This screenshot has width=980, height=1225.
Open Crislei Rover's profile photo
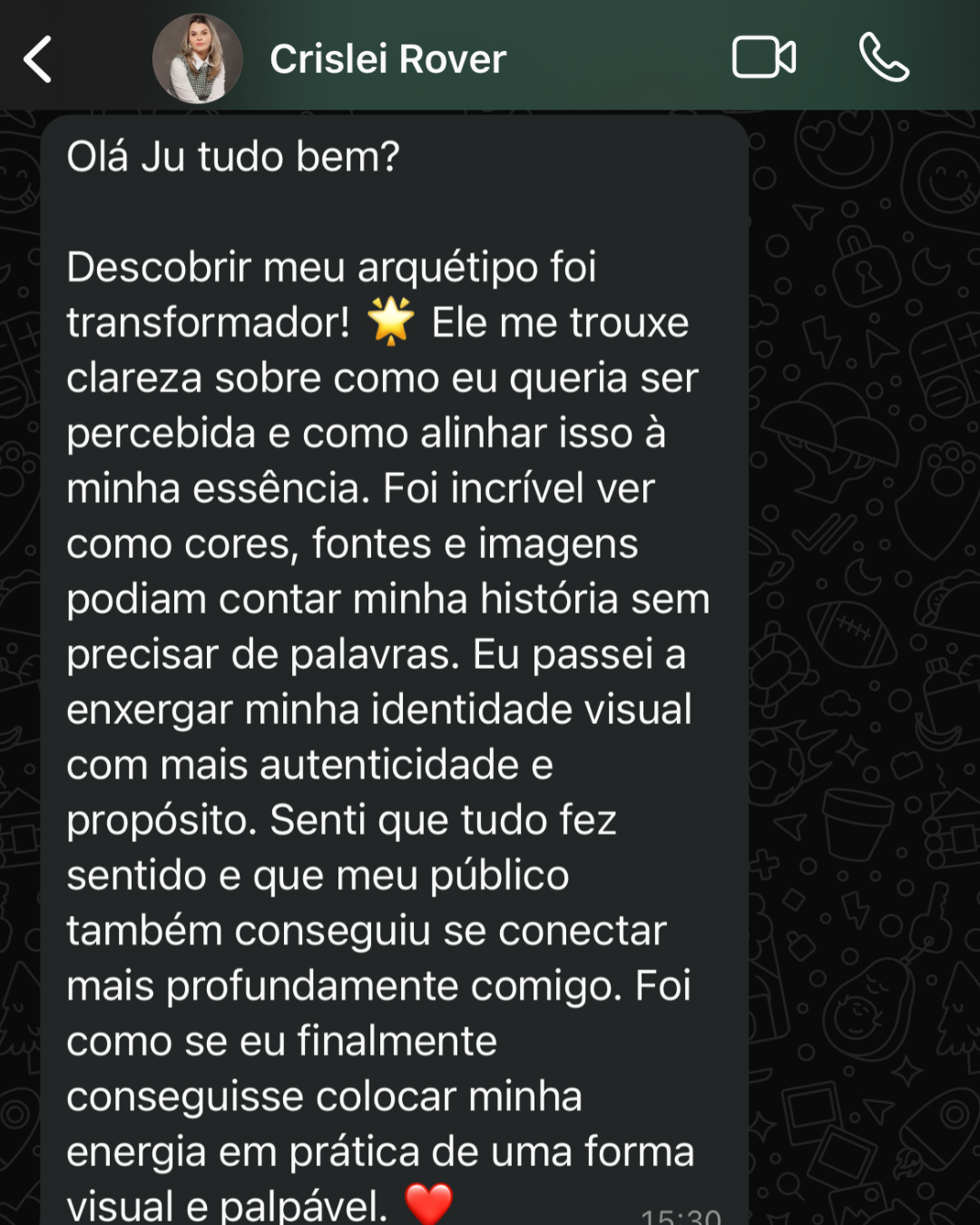pyautogui.click(x=197, y=59)
